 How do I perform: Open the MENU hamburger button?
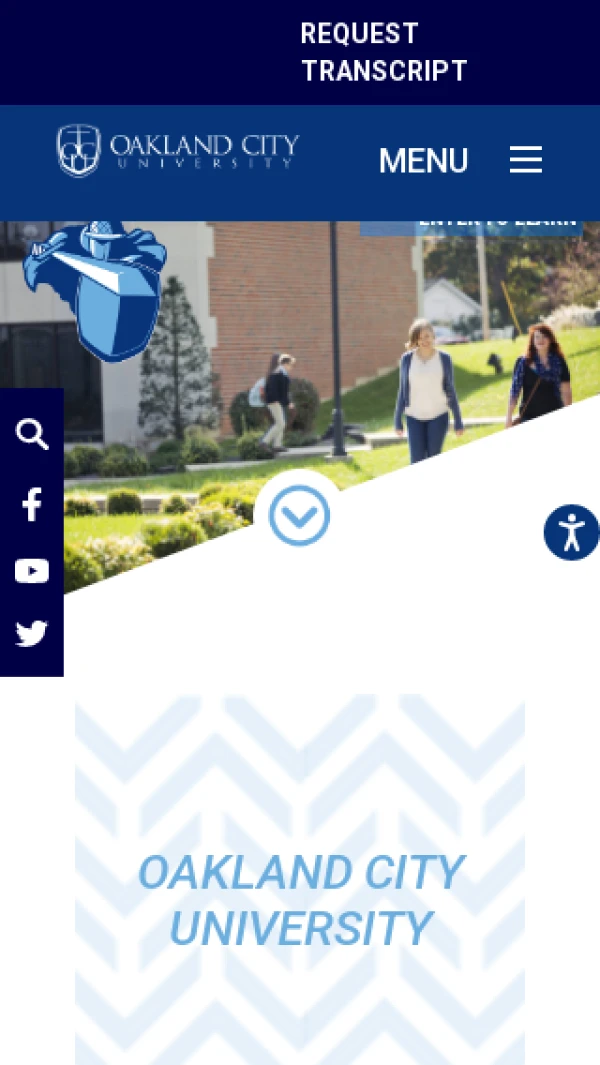pos(460,161)
